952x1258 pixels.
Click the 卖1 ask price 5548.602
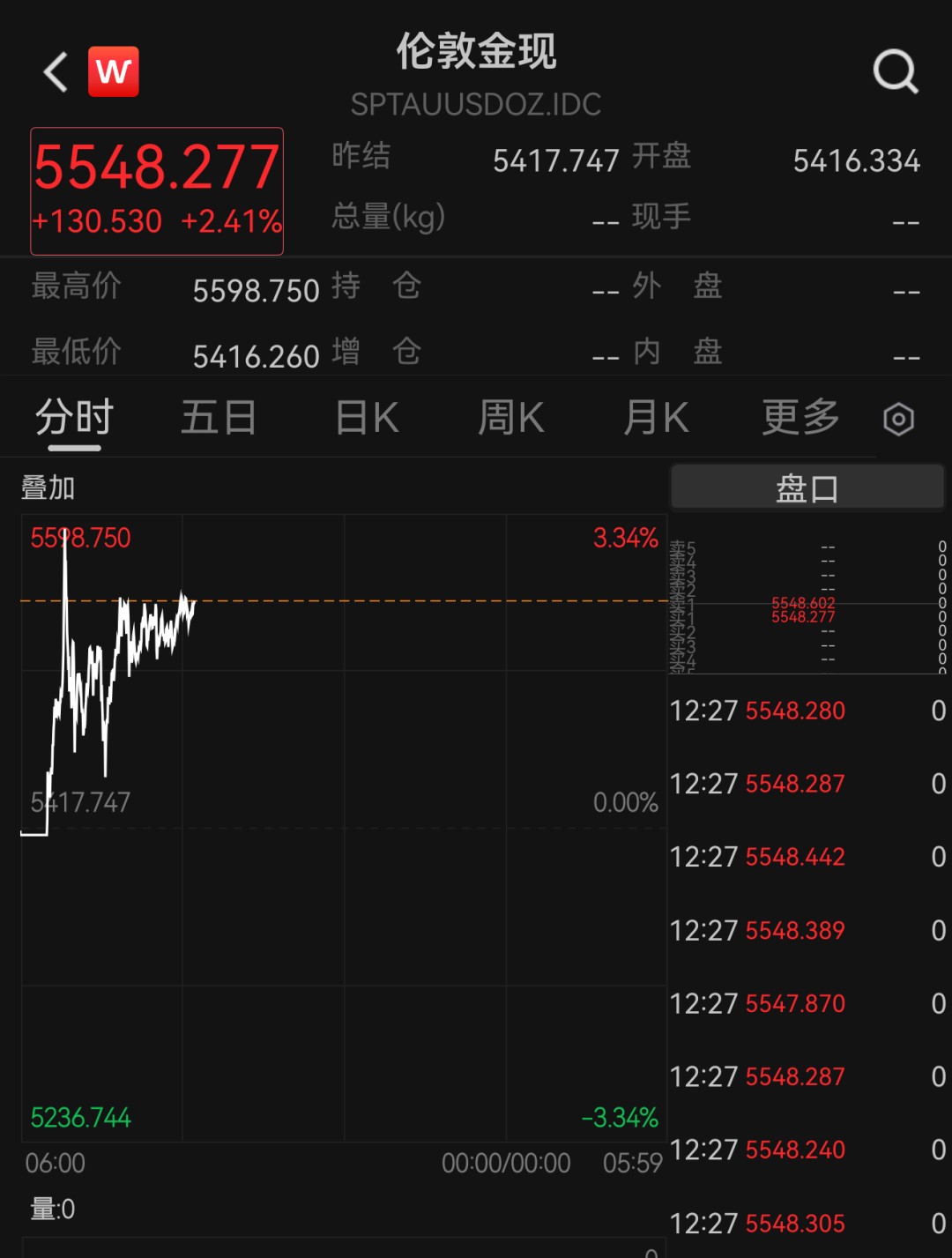pos(803,603)
